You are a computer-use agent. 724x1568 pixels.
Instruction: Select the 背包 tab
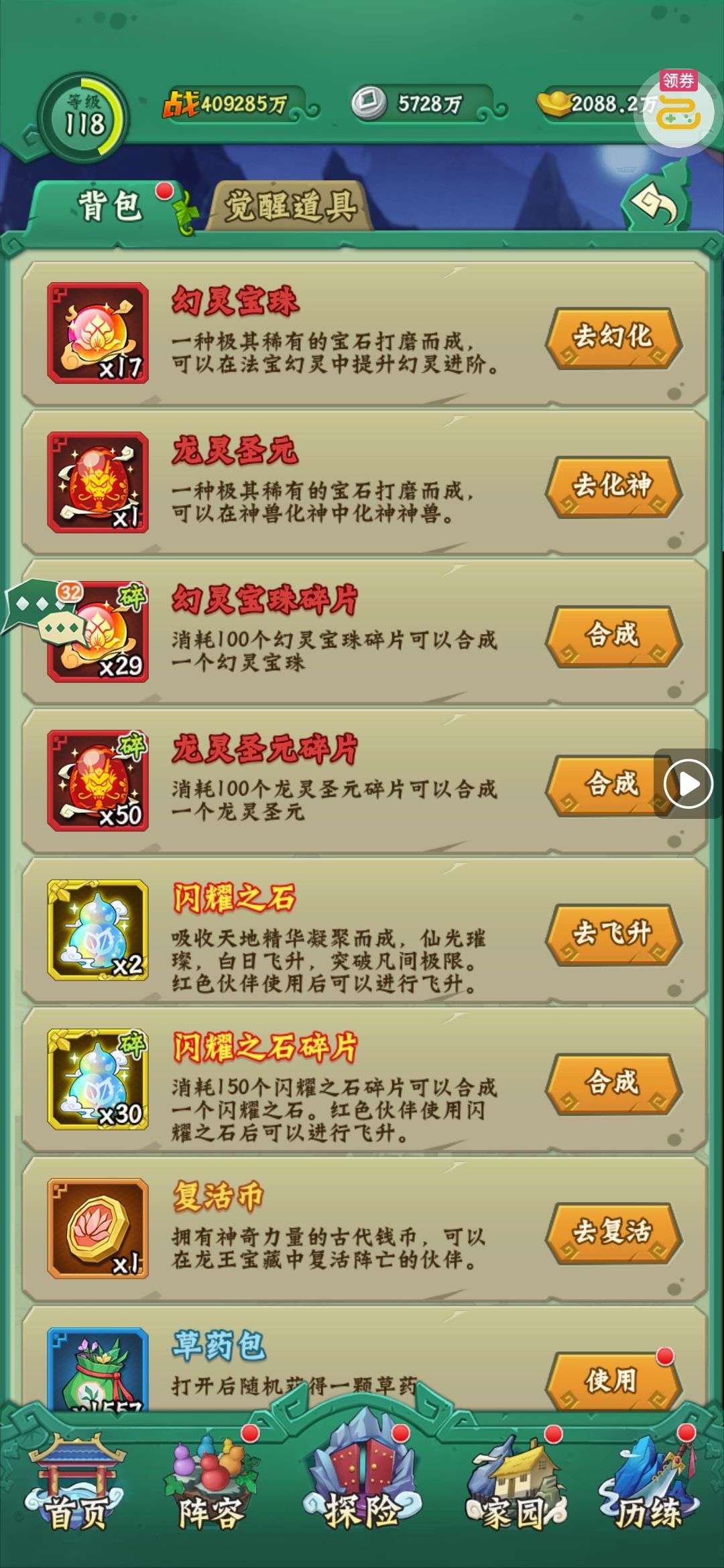pos(109,206)
